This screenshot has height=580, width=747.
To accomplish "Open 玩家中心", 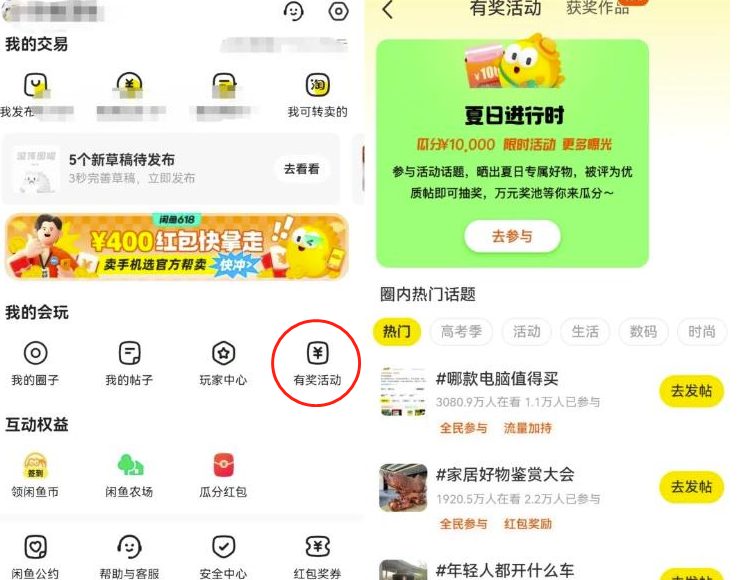I will pyautogui.click(x=223, y=362).
